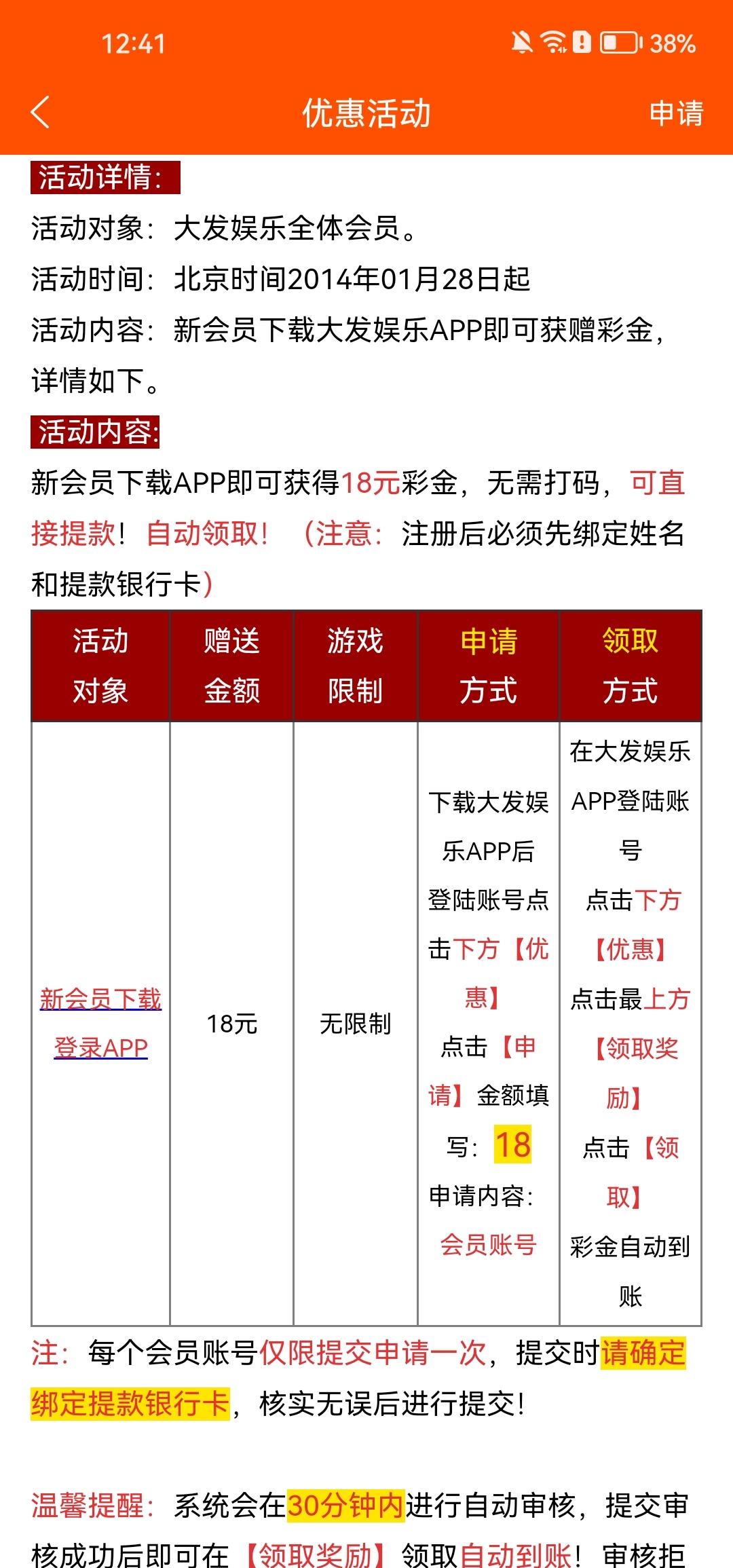Go back using the top-left arrow
The height and width of the screenshot is (1568, 733).
click(x=41, y=112)
